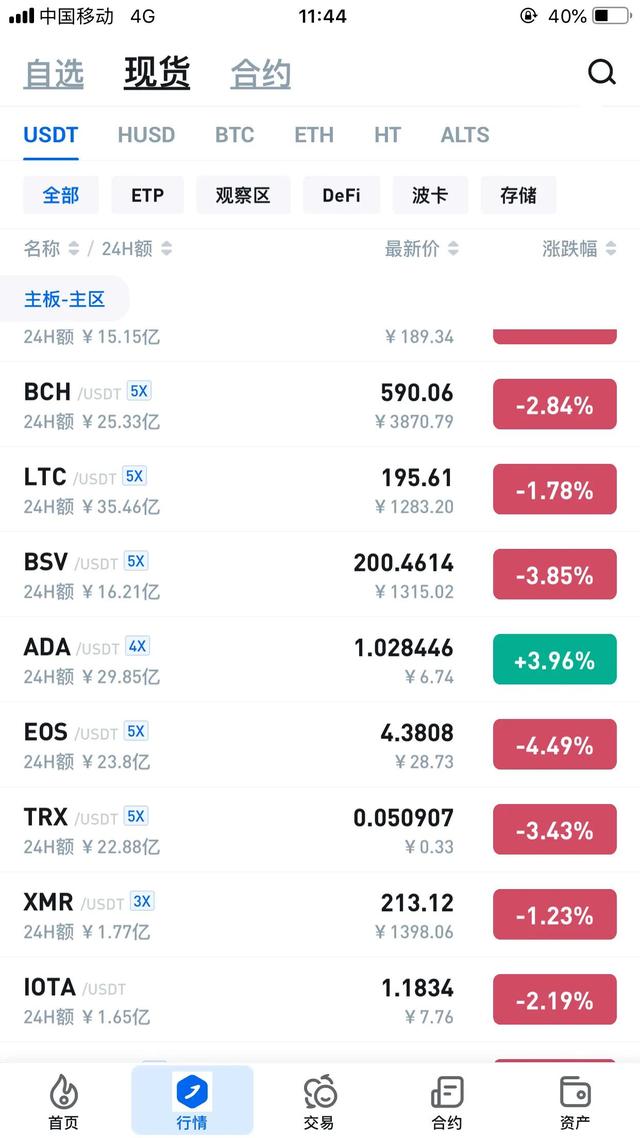
Task: Select the ALTS market tab
Action: [465, 135]
